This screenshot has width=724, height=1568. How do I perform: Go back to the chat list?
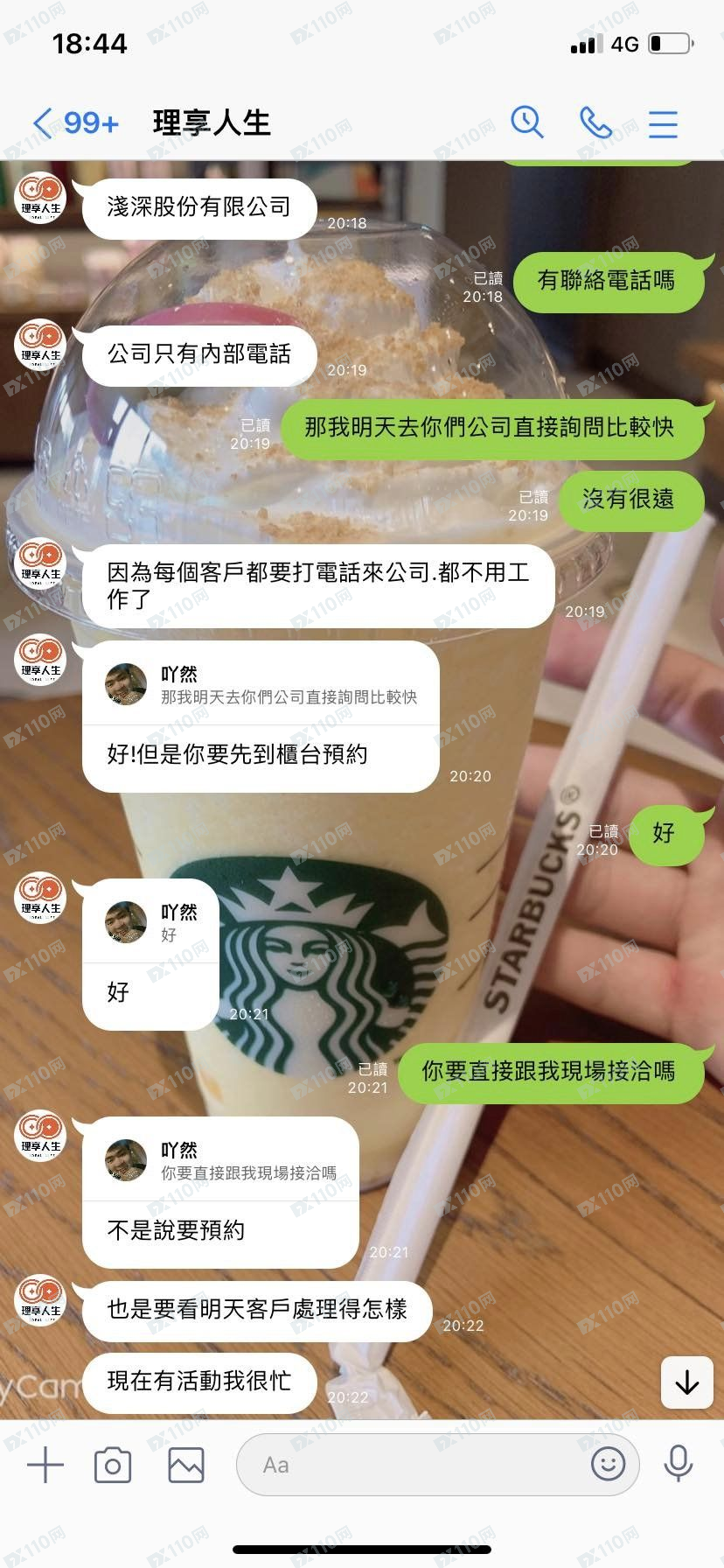44,122
